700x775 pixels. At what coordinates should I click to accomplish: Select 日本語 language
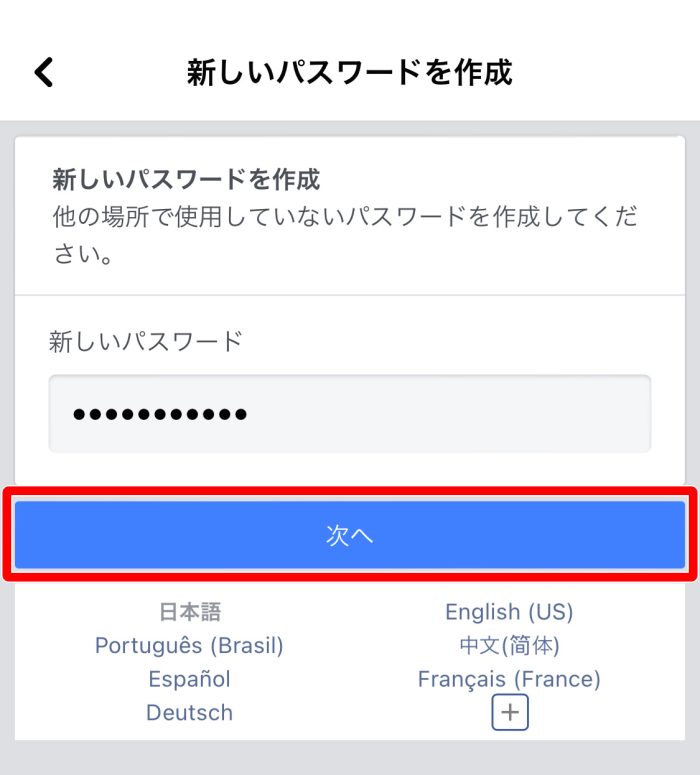190,612
